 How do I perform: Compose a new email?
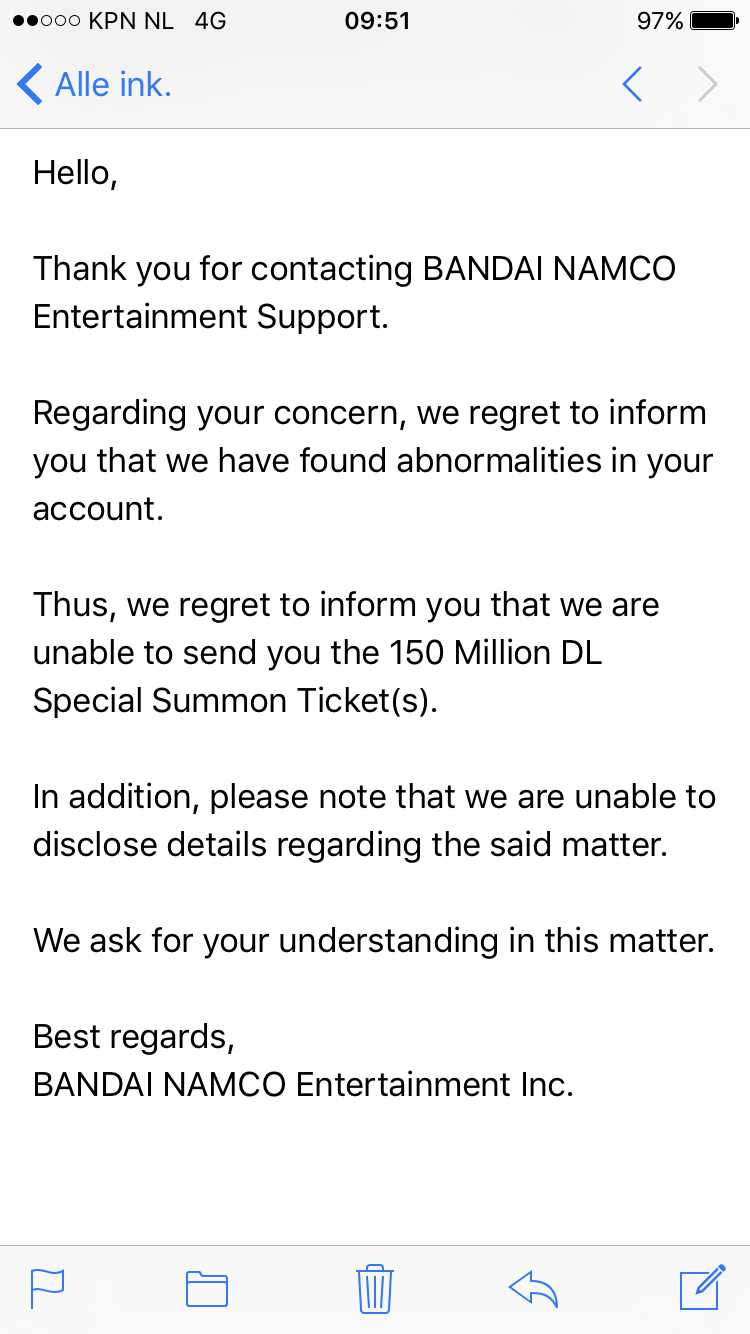(x=702, y=1287)
